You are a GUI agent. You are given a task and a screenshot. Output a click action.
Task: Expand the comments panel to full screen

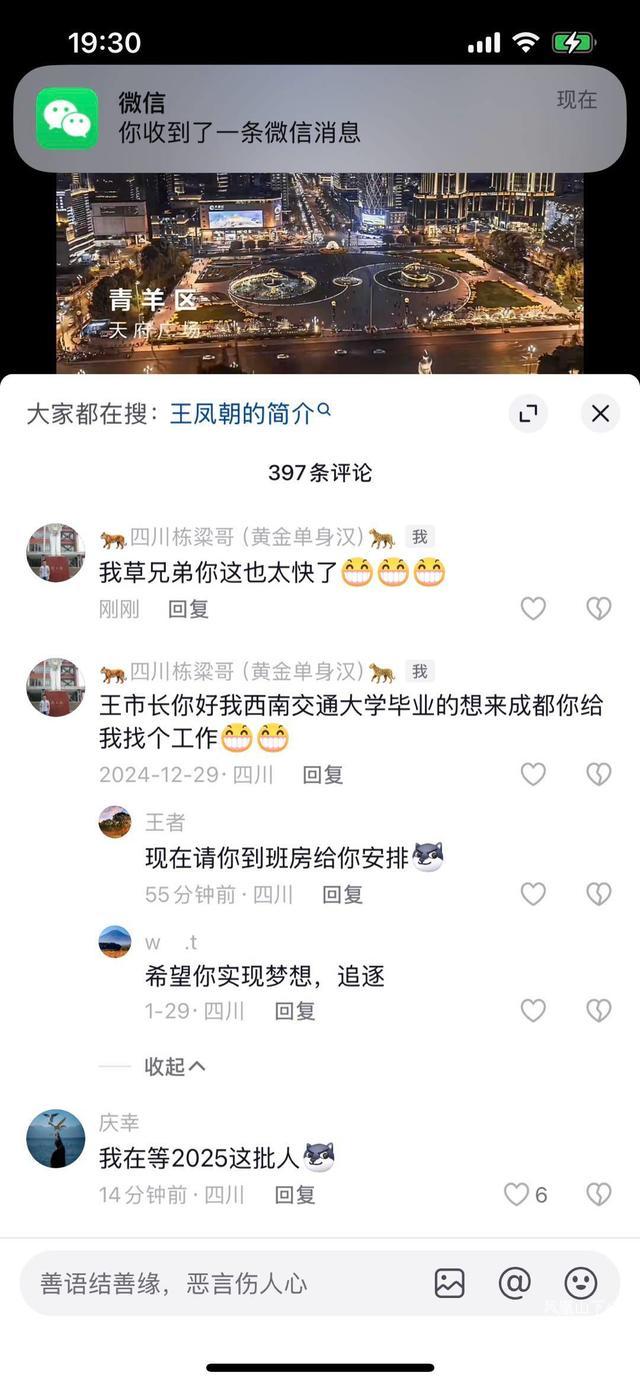pos(528,413)
